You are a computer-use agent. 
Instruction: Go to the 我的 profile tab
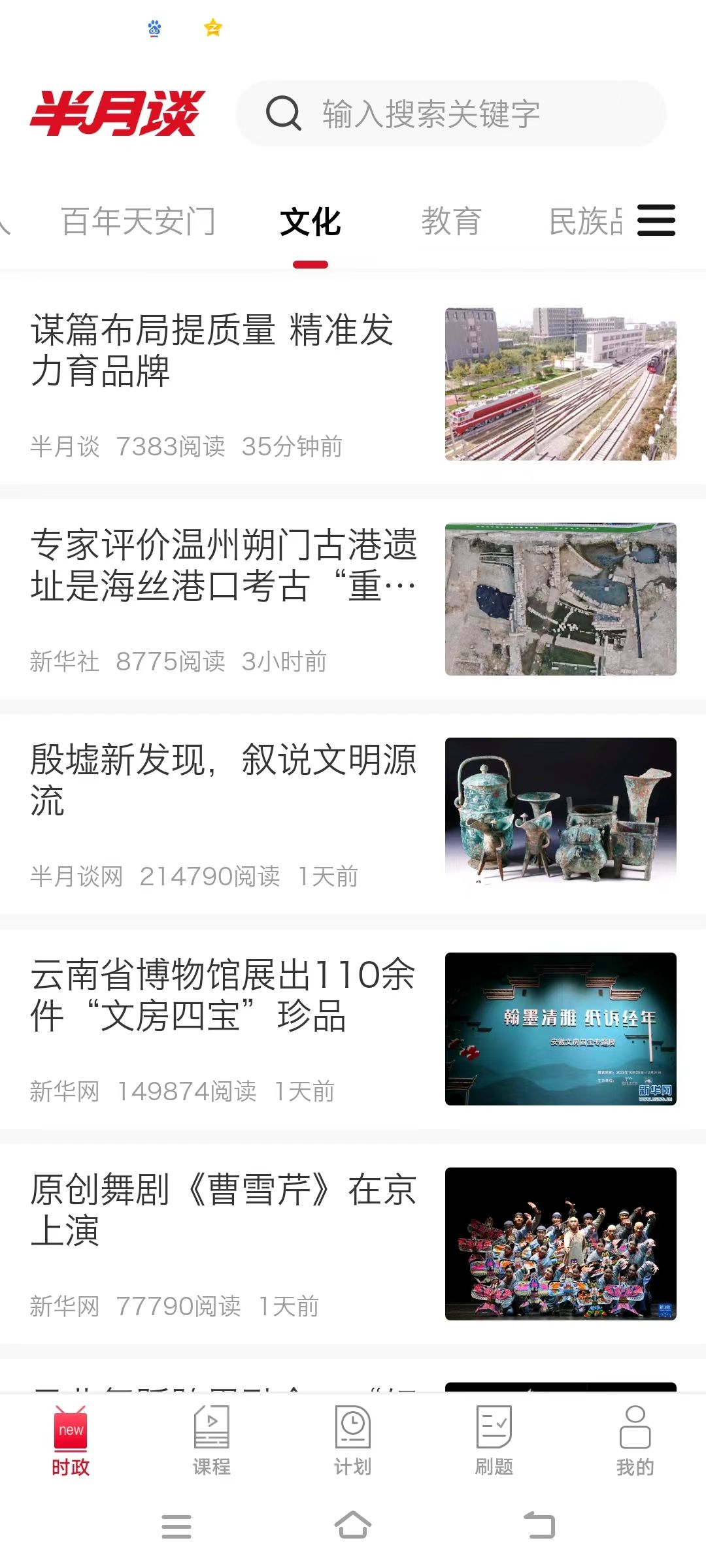pyautogui.click(x=635, y=1441)
